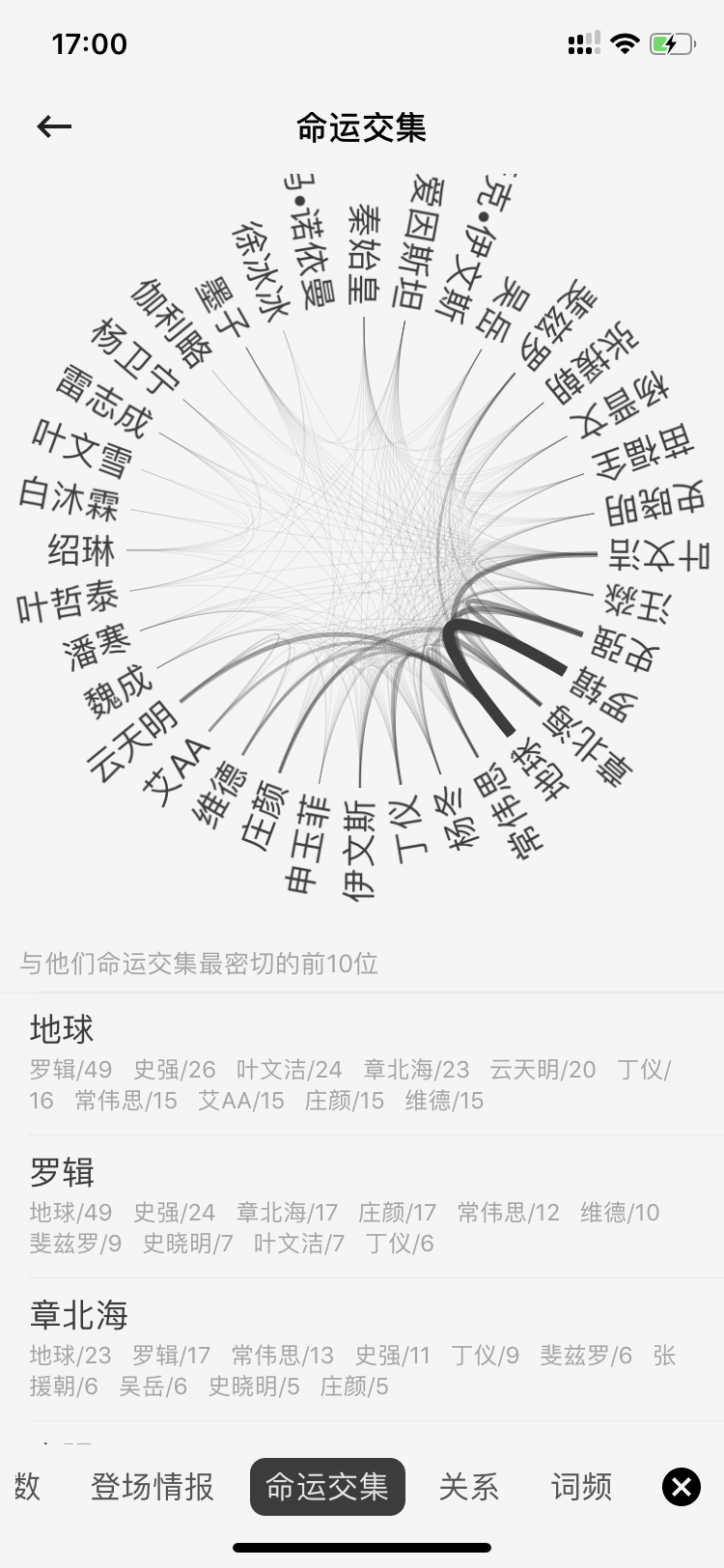
Task: Close the bottom tab panel
Action: coord(681,1487)
